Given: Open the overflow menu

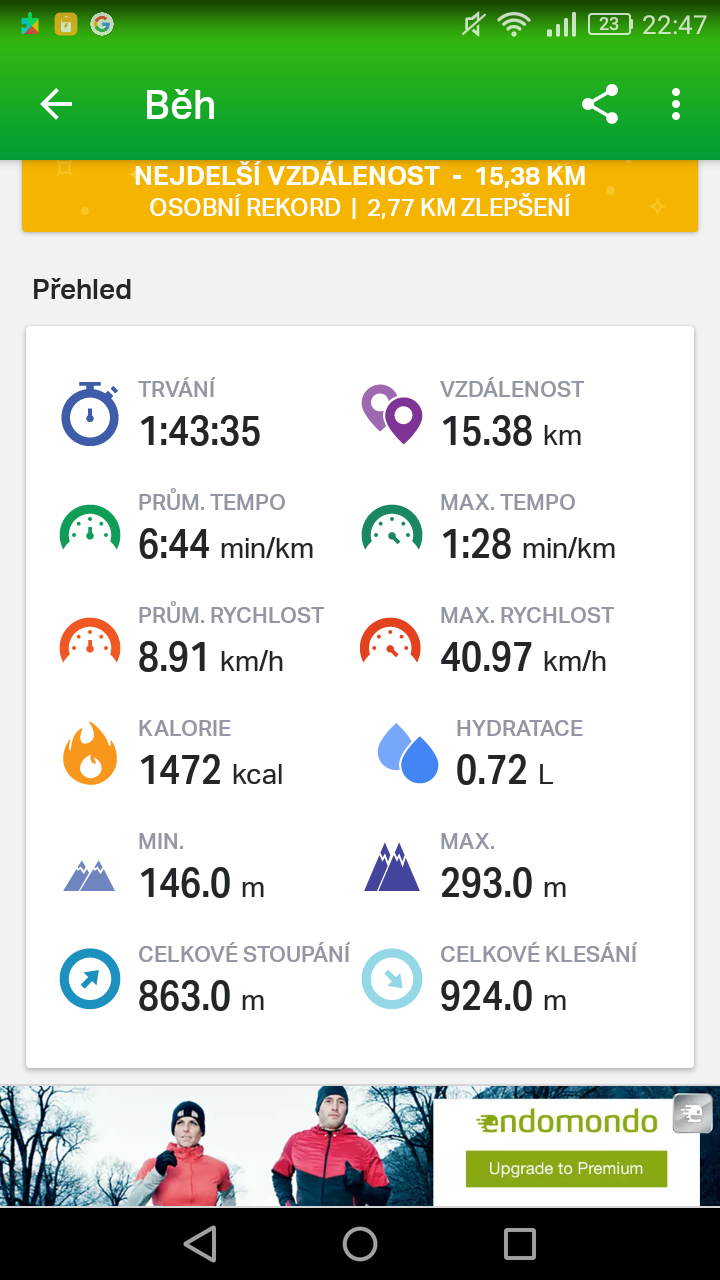Looking at the screenshot, I should 677,105.
